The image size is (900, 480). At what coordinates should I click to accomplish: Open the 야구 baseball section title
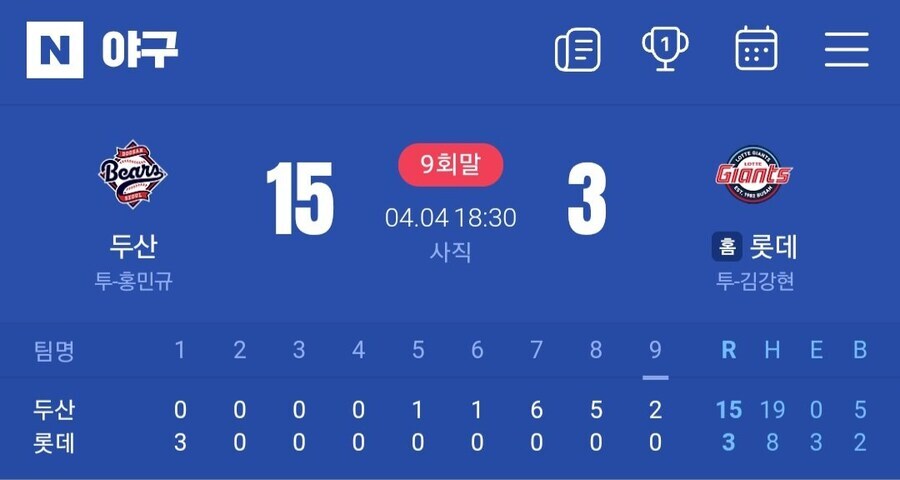140,49
